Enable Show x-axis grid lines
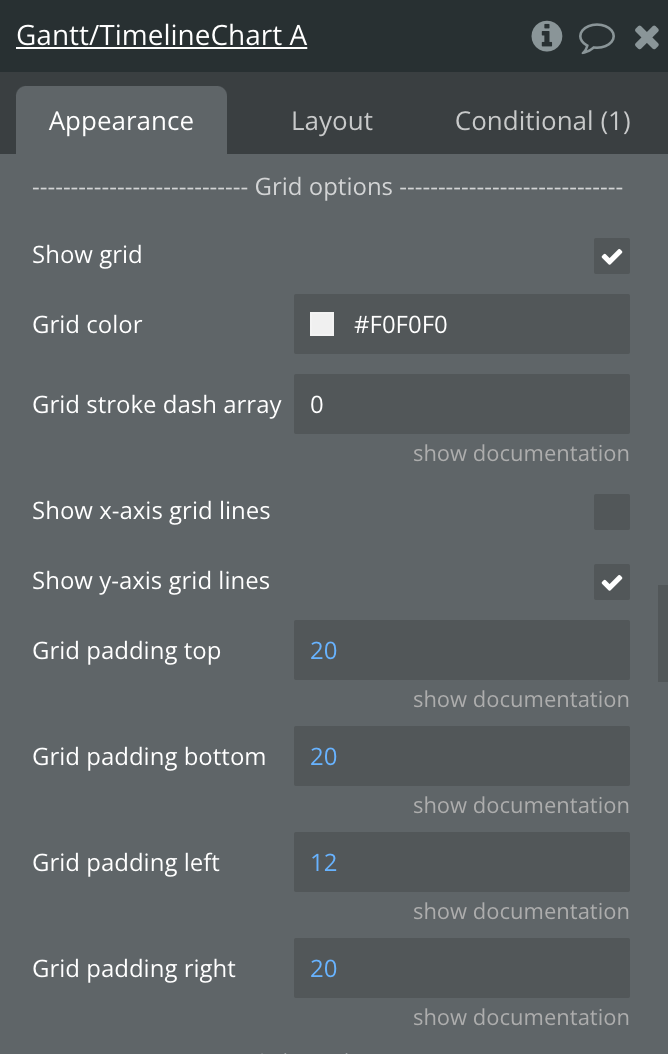Screen dimensions: 668x1054 pos(611,511)
